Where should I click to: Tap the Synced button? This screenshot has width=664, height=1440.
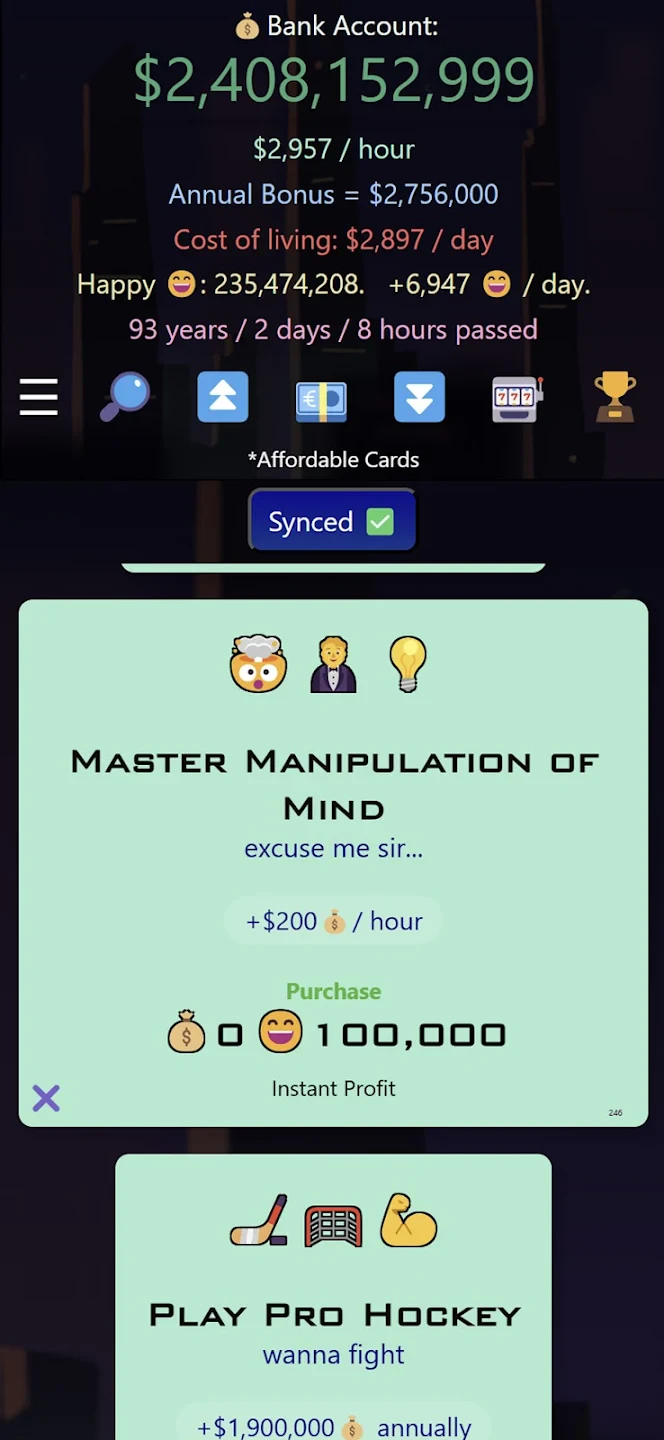[331, 521]
